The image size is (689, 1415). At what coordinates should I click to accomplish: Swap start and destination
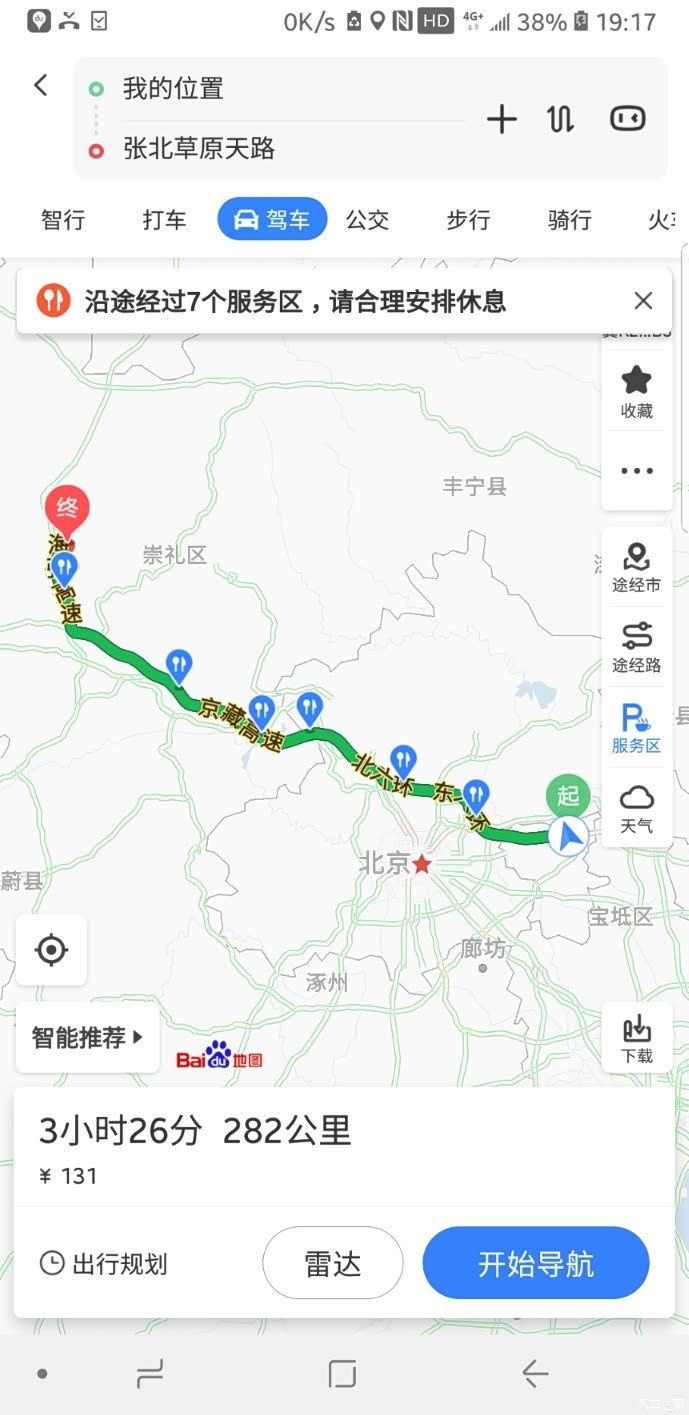[x=561, y=120]
